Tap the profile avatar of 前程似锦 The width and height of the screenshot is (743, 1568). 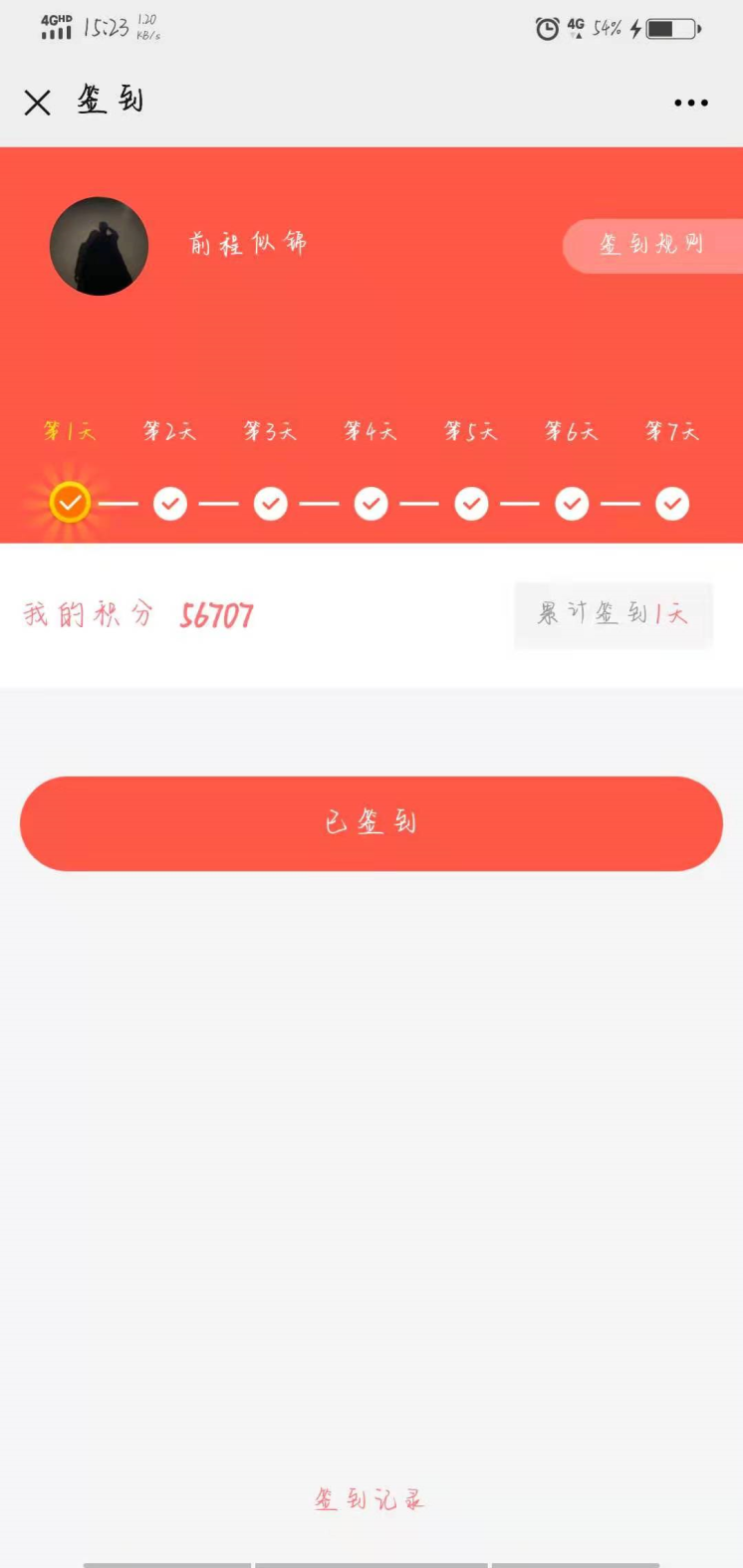[99, 246]
